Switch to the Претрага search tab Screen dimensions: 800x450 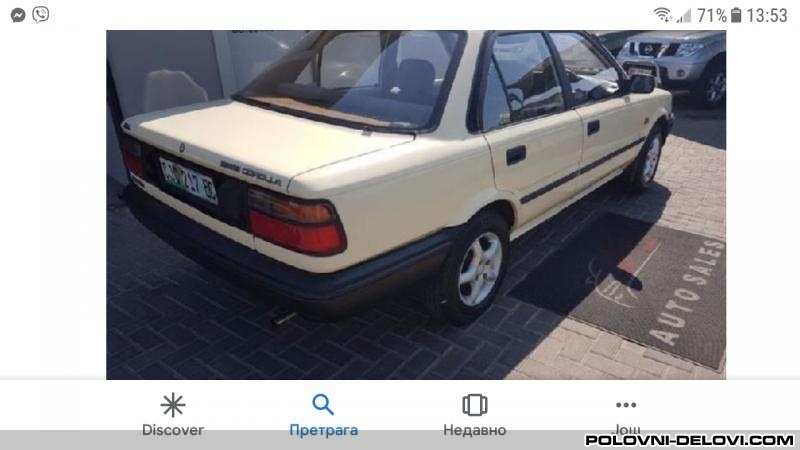[323, 413]
